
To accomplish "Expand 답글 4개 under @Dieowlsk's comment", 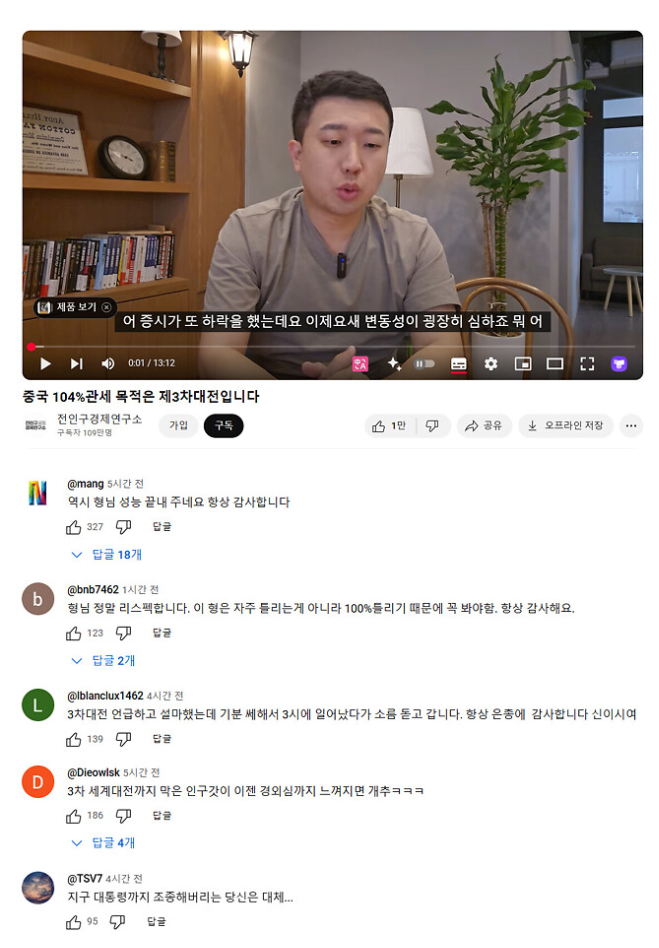I will pyautogui.click(x=105, y=843).
